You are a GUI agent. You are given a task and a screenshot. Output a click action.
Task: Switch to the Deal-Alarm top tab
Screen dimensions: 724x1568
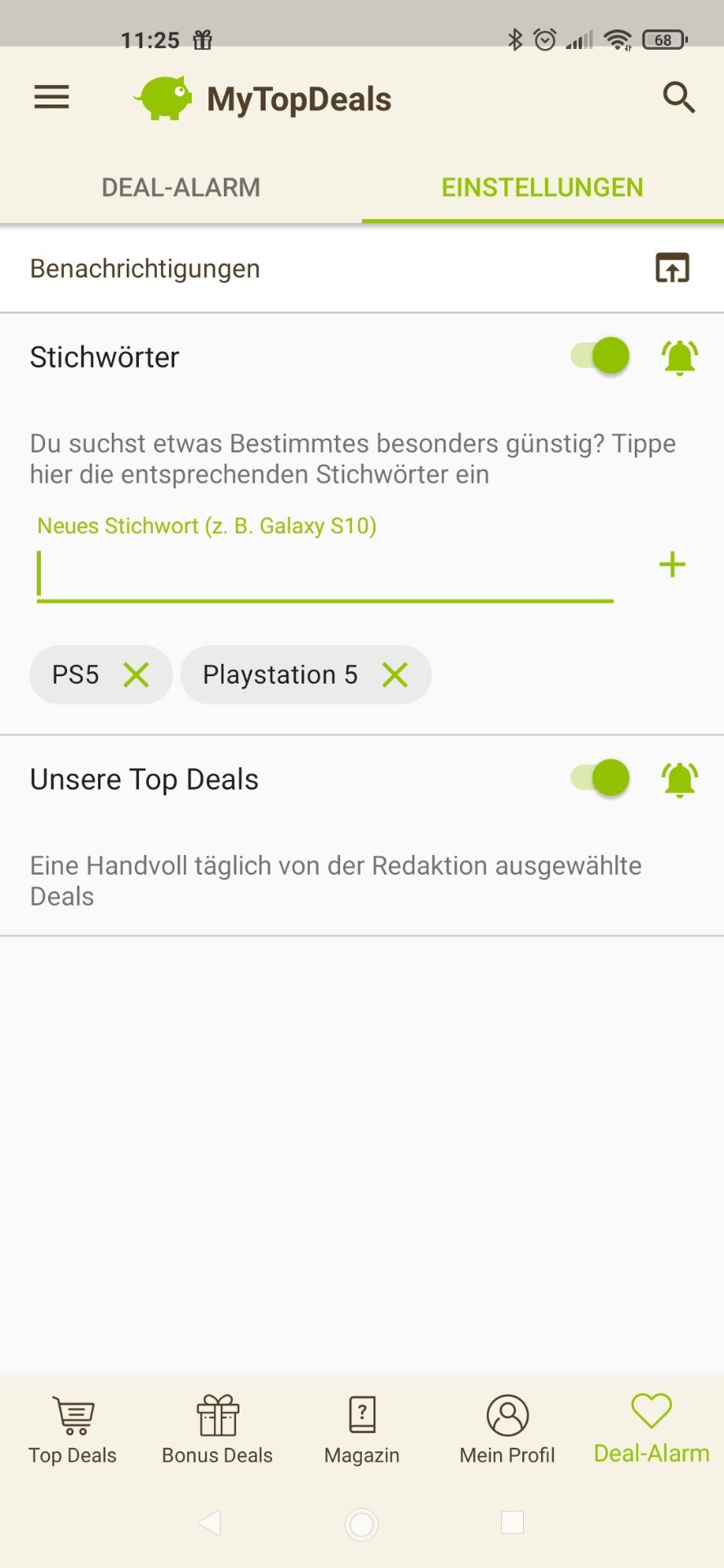point(181,188)
